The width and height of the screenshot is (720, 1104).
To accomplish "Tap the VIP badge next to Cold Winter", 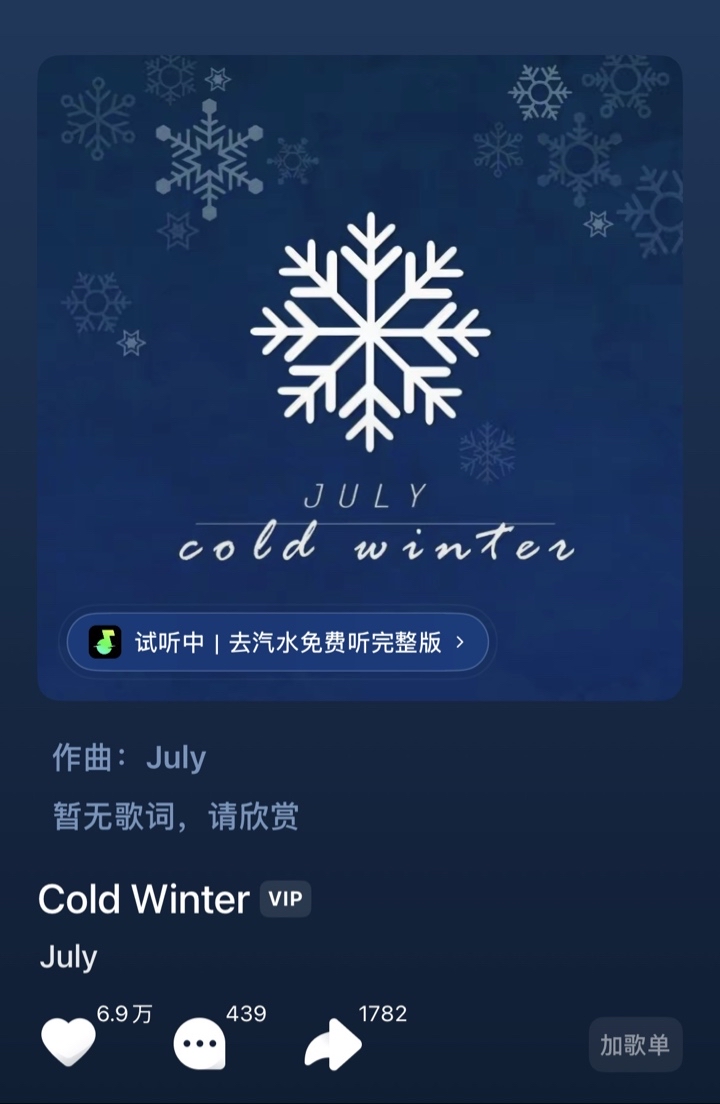I will click(285, 899).
